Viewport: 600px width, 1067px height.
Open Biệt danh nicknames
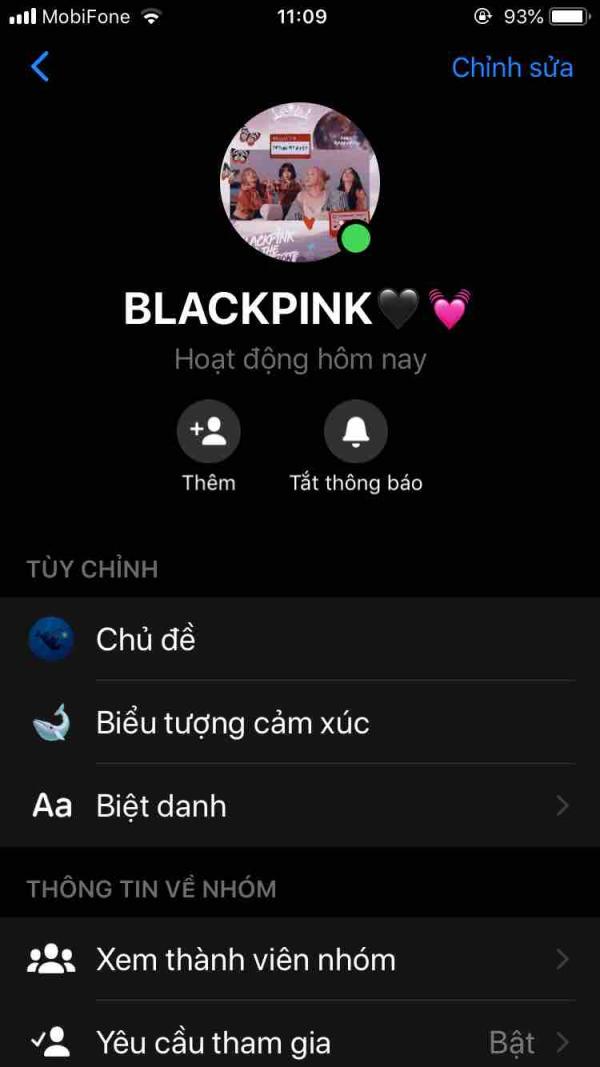tap(300, 806)
